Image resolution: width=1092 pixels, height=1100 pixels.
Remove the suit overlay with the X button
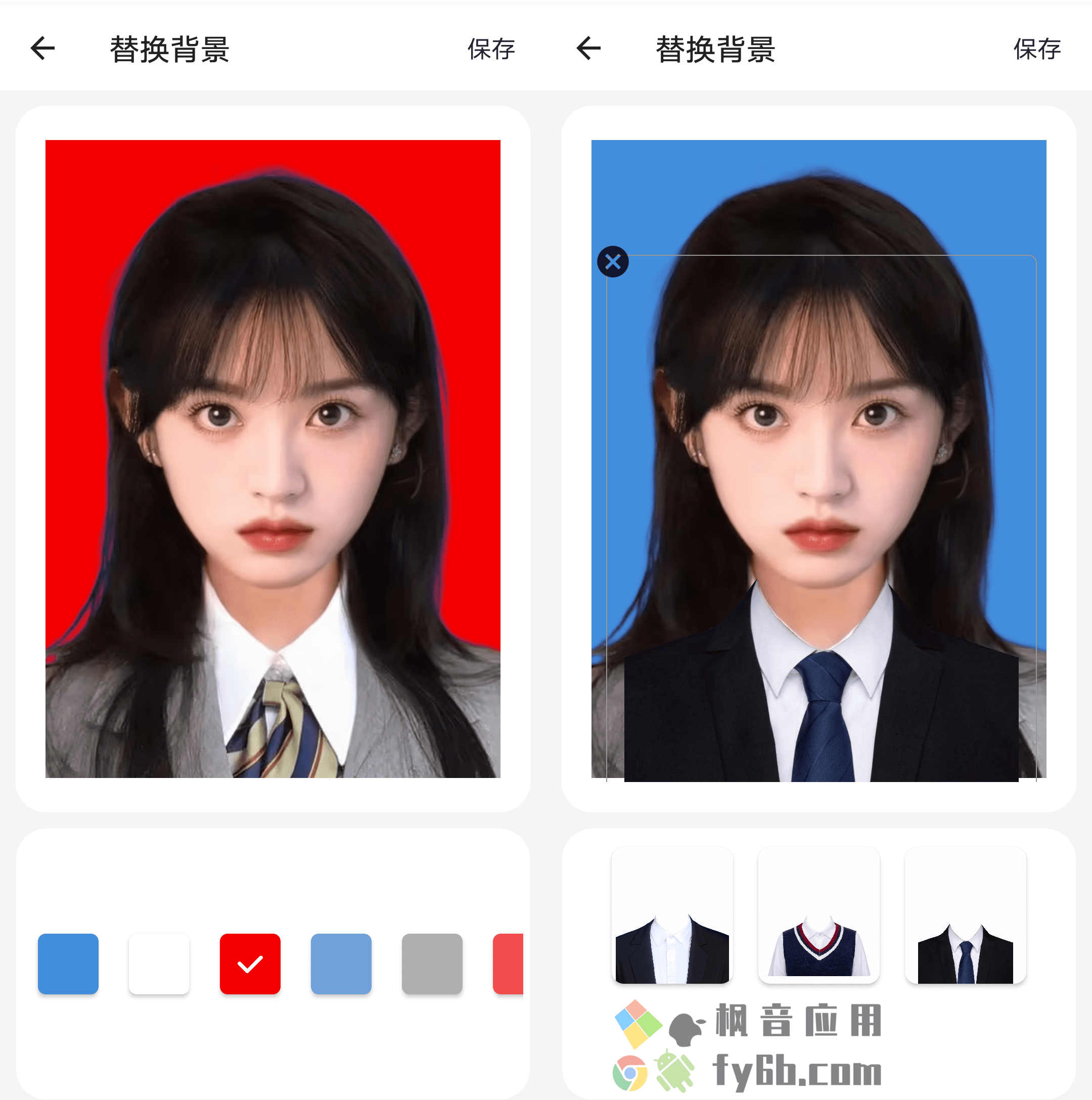(613, 262)
